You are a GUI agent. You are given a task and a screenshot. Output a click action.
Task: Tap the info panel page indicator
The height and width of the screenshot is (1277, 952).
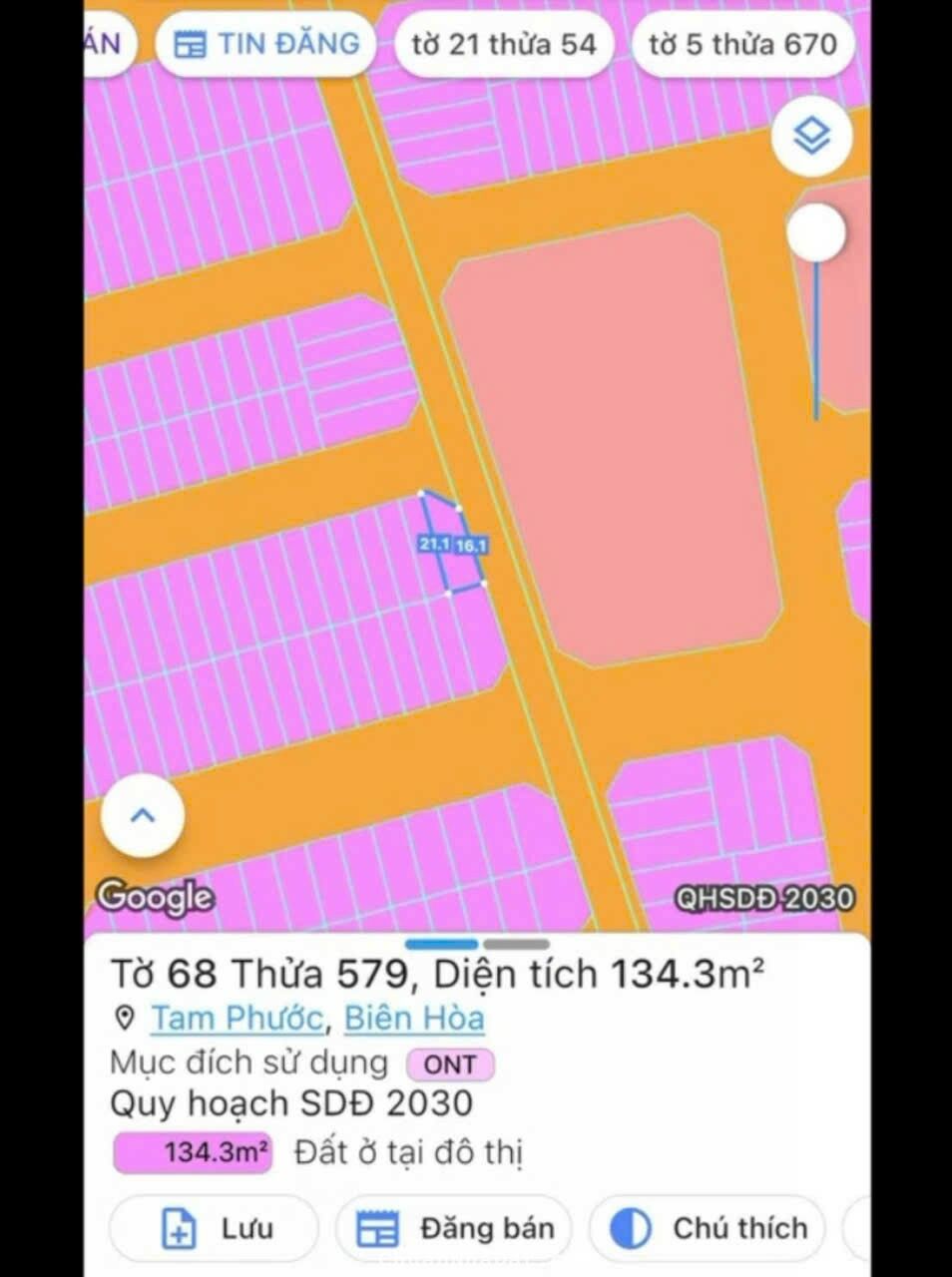point(477,944)
